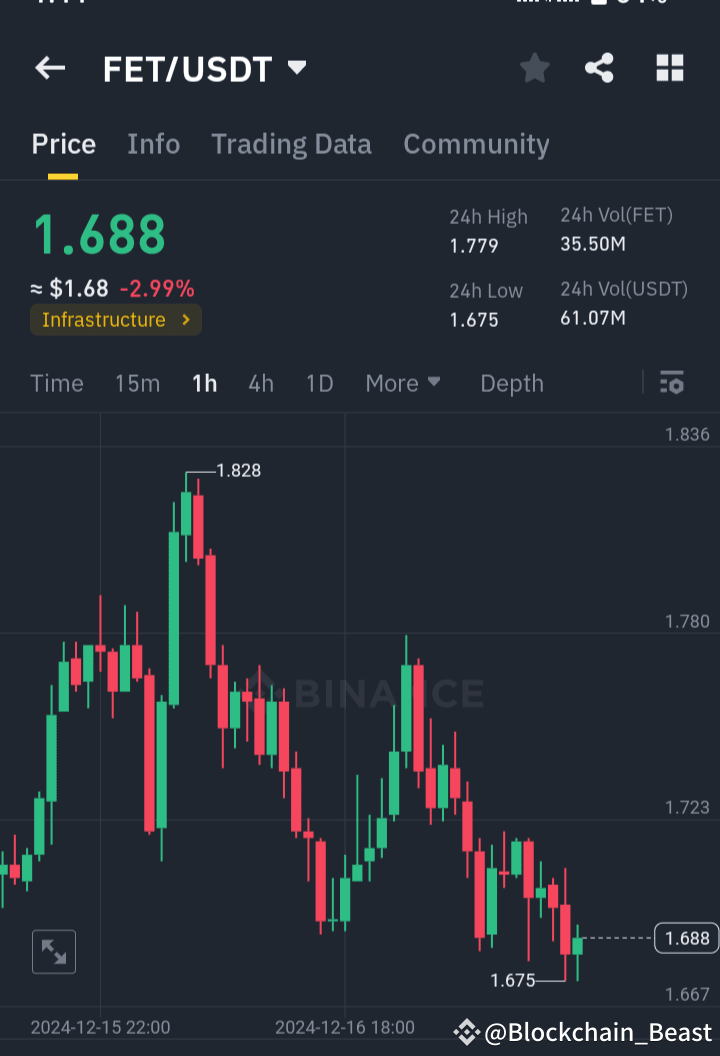The width and height of the screenshot is (720, 1056).
Task: Toggle the 1h candle interval
Action: coord(204,383)
